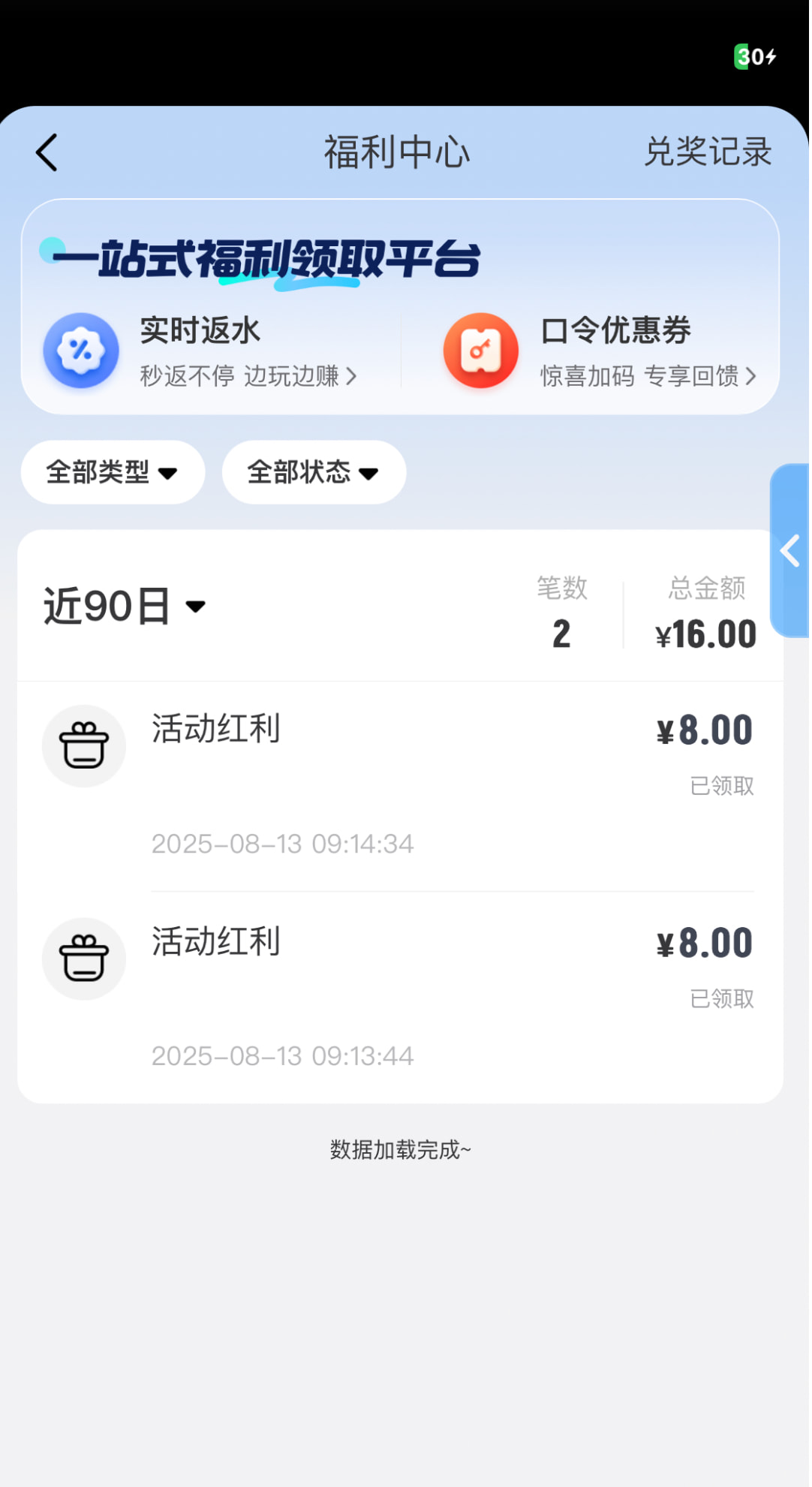The width and height of the screenshot is (812, 1487).
Task: Open 兑奖记录 redemption records
Action: [x=707, y=152]
